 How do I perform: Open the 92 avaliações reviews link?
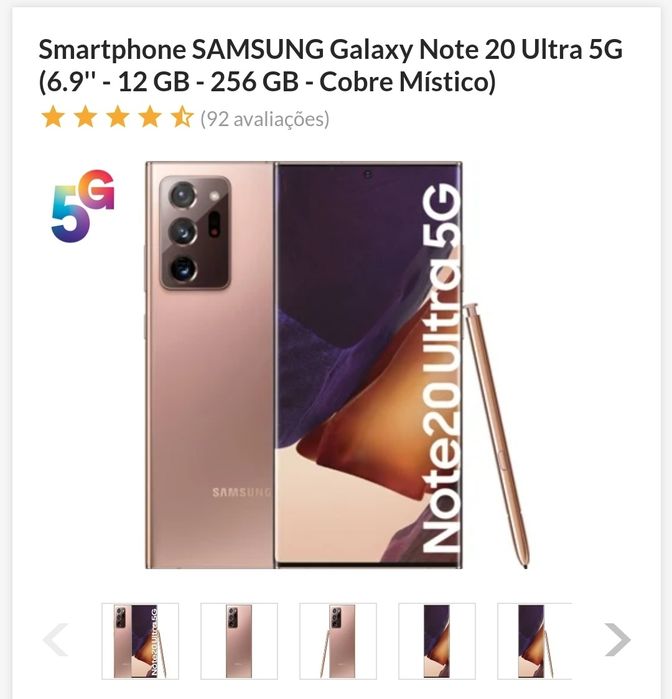(x=264, y=119)
